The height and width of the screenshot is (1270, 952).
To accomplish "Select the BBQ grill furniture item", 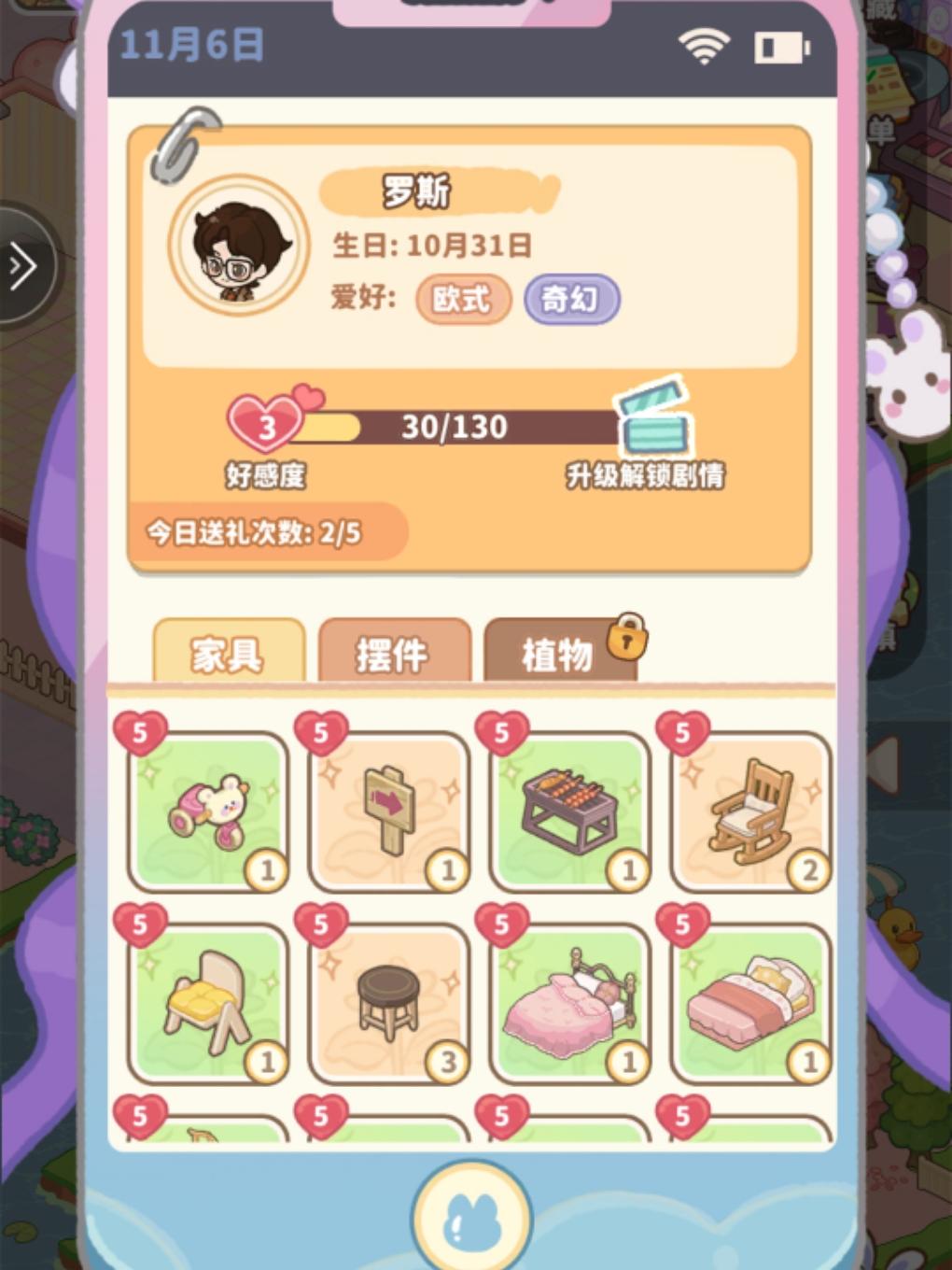I will click(x=569, y=812).
